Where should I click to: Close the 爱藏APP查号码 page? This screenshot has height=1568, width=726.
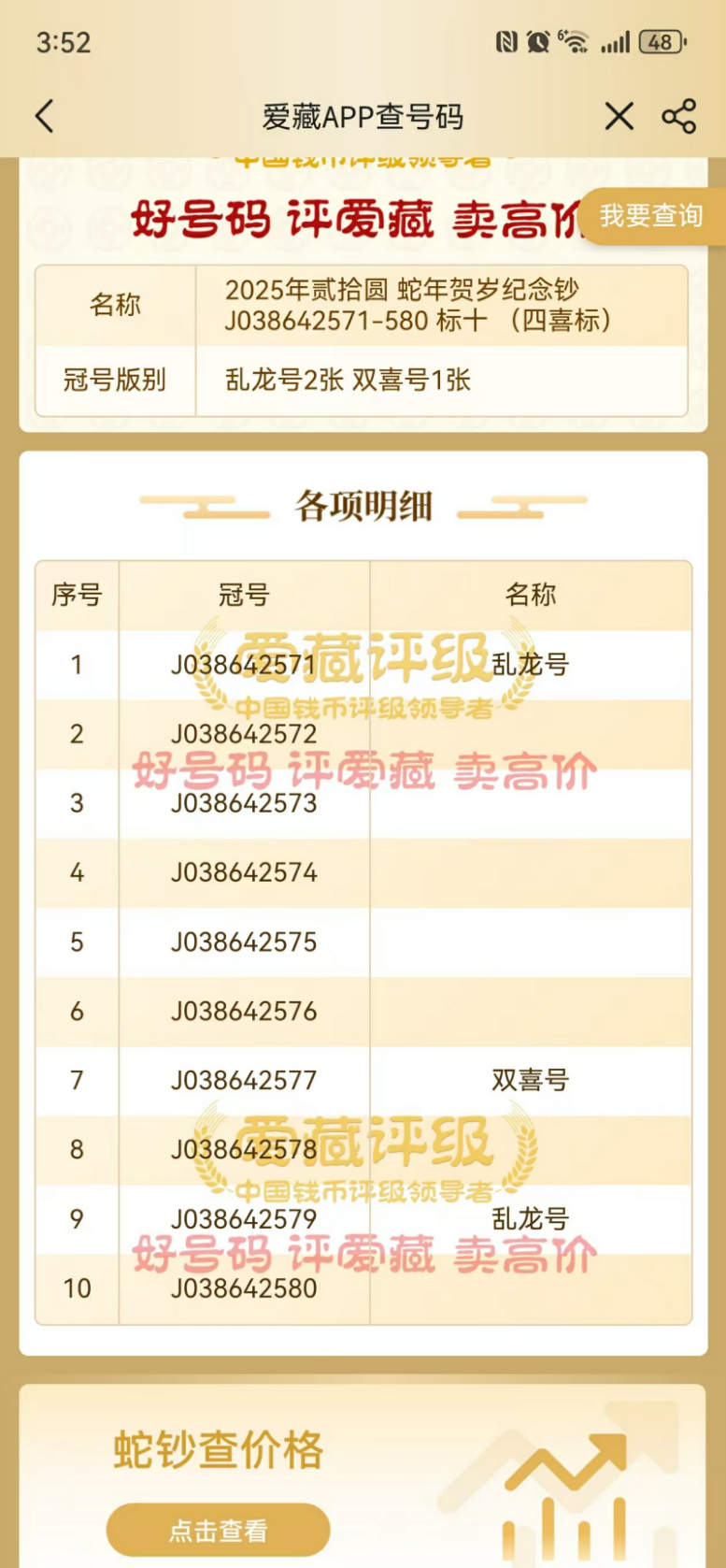pos(619,117)
